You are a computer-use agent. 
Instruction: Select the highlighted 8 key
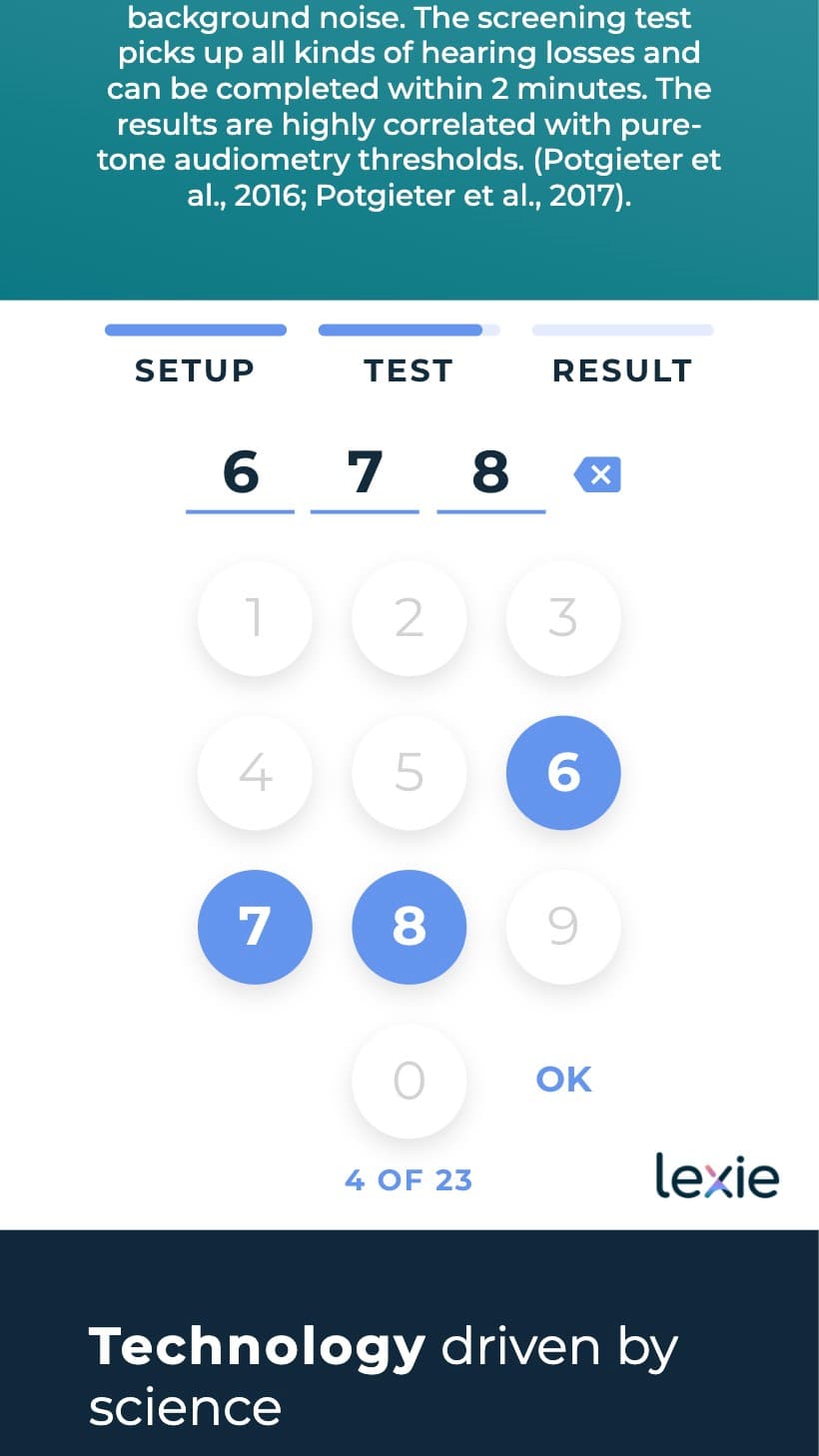point(409,927)
